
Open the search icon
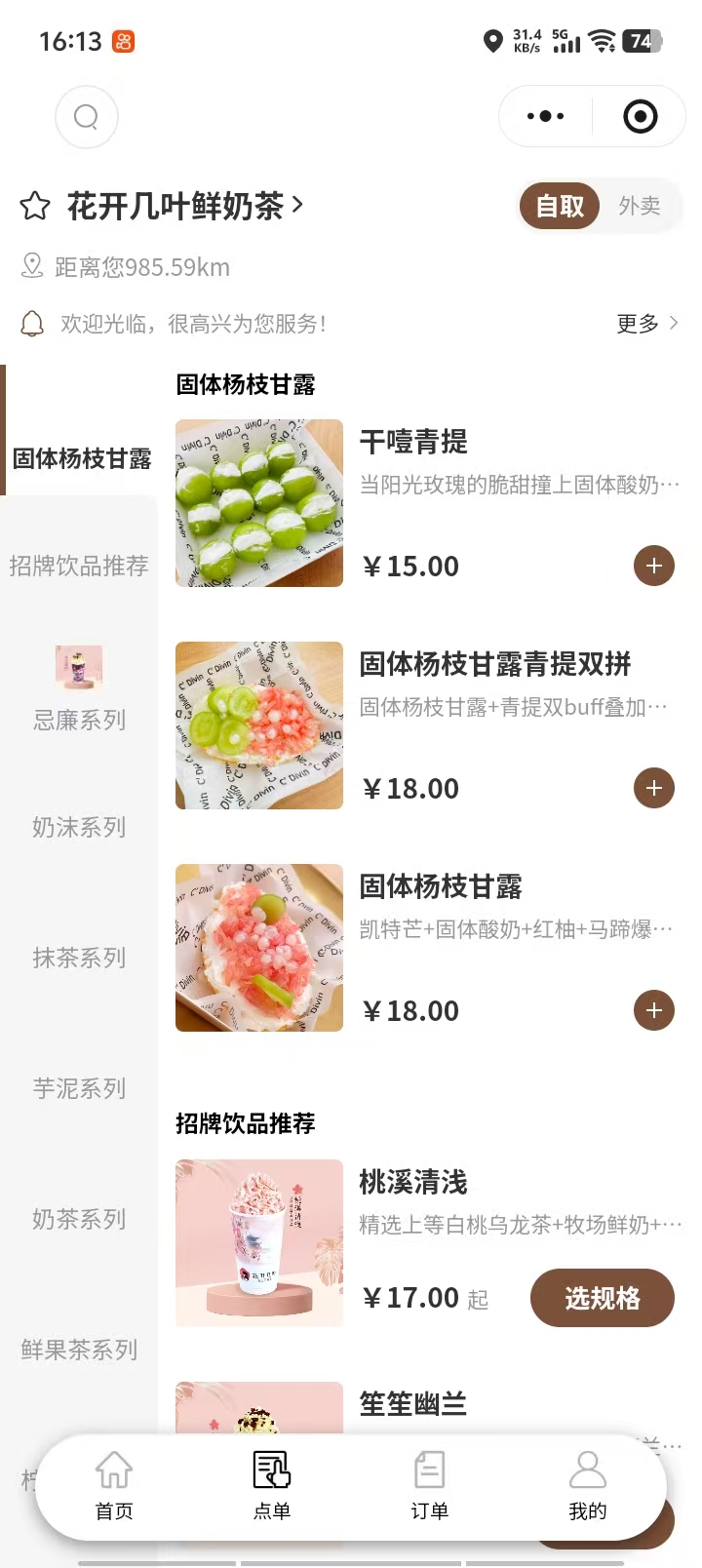tap(87, 117)
